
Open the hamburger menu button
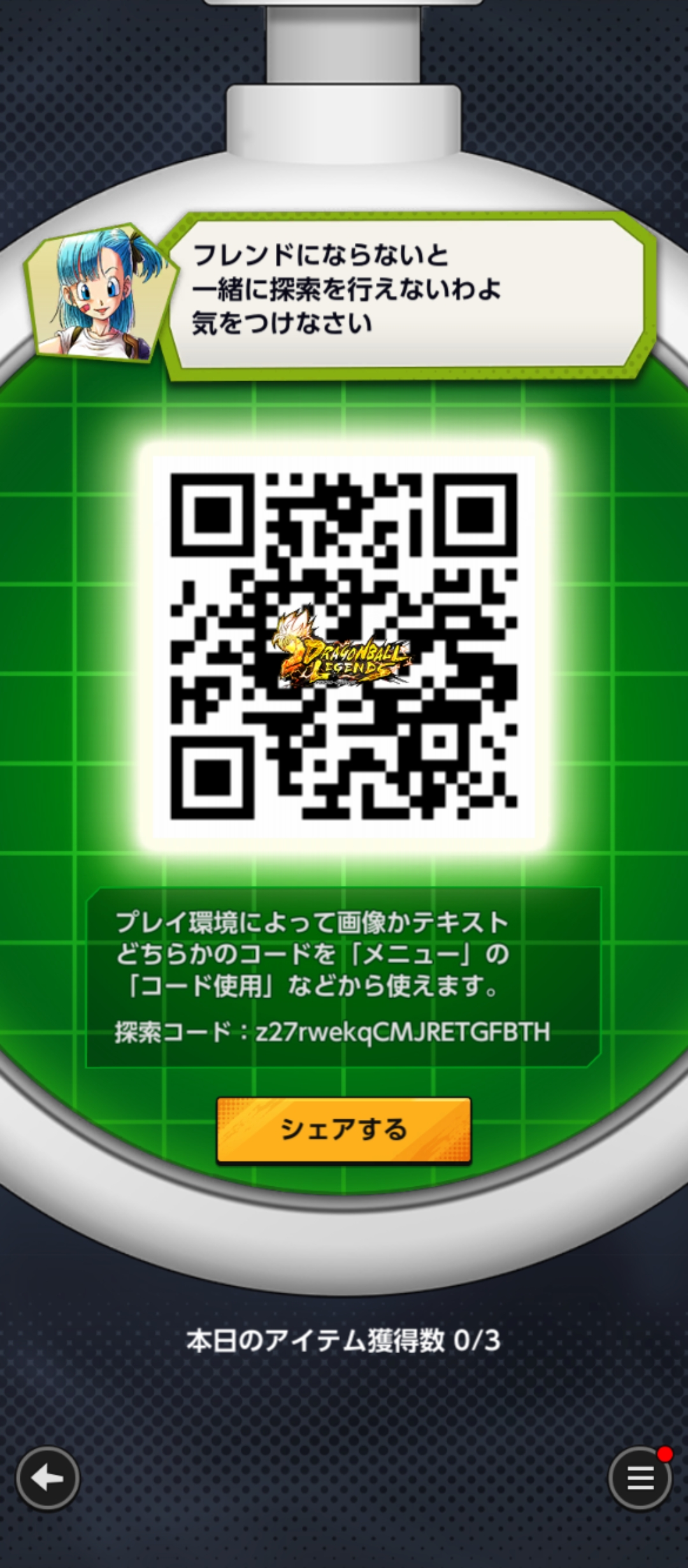pos(640,1478)
